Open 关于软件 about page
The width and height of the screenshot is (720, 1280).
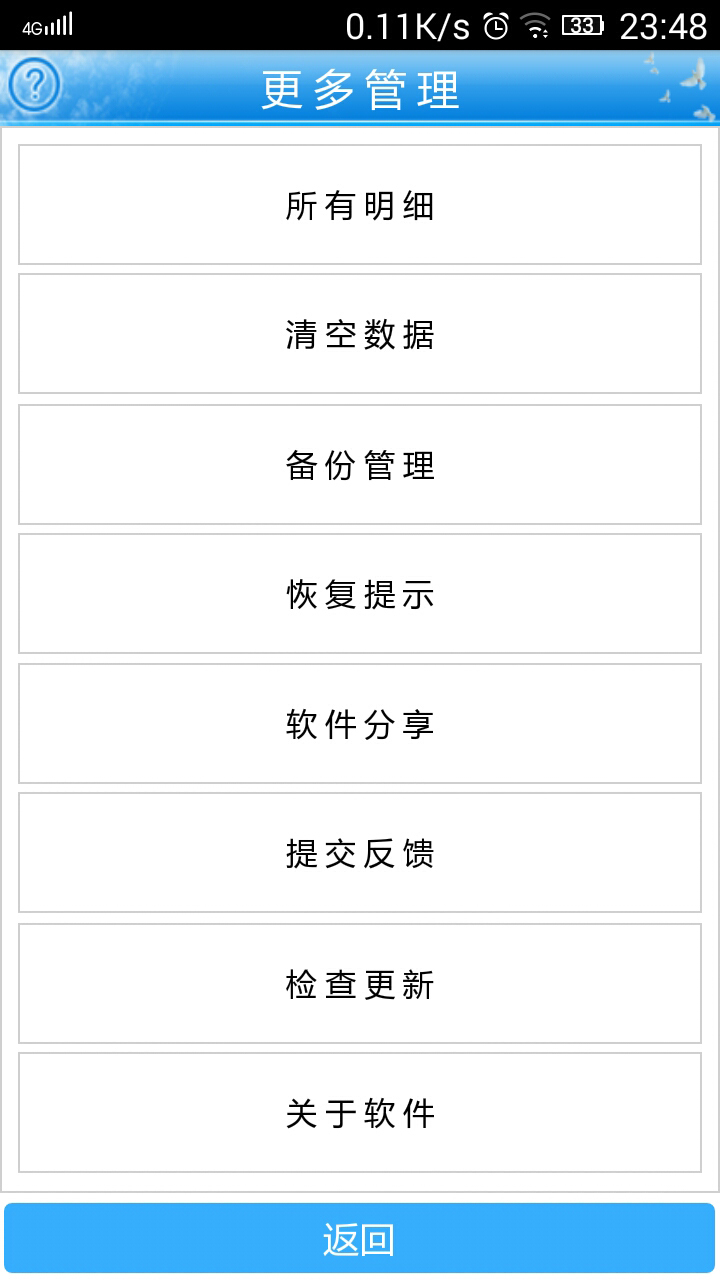point(360,1112)
